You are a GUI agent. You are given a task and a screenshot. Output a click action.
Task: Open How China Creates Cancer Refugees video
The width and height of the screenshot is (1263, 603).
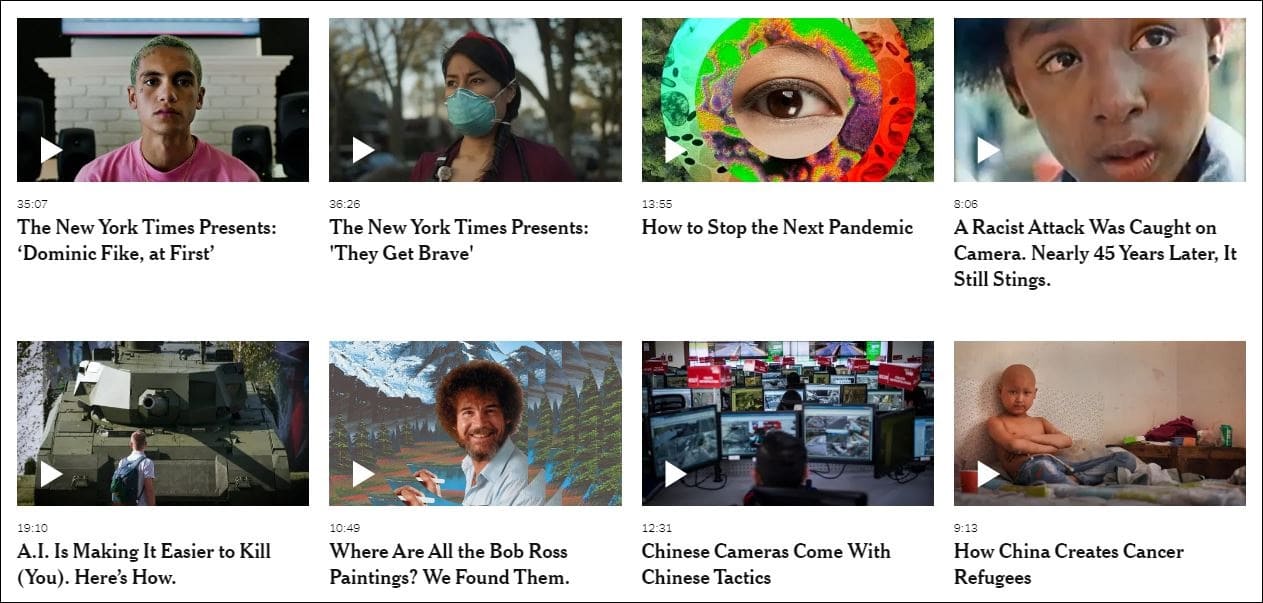coord(1099,423)
